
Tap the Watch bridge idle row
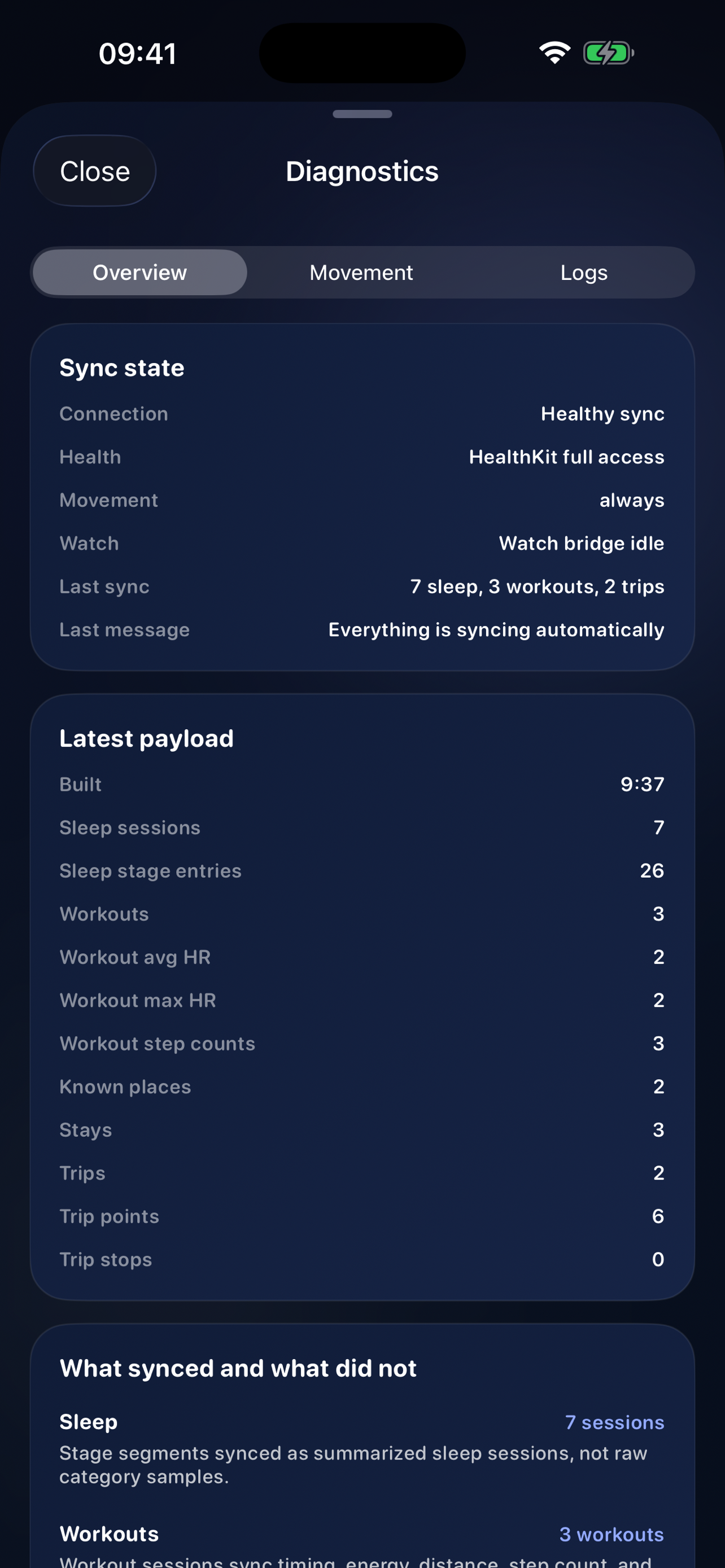coord(362,543)
